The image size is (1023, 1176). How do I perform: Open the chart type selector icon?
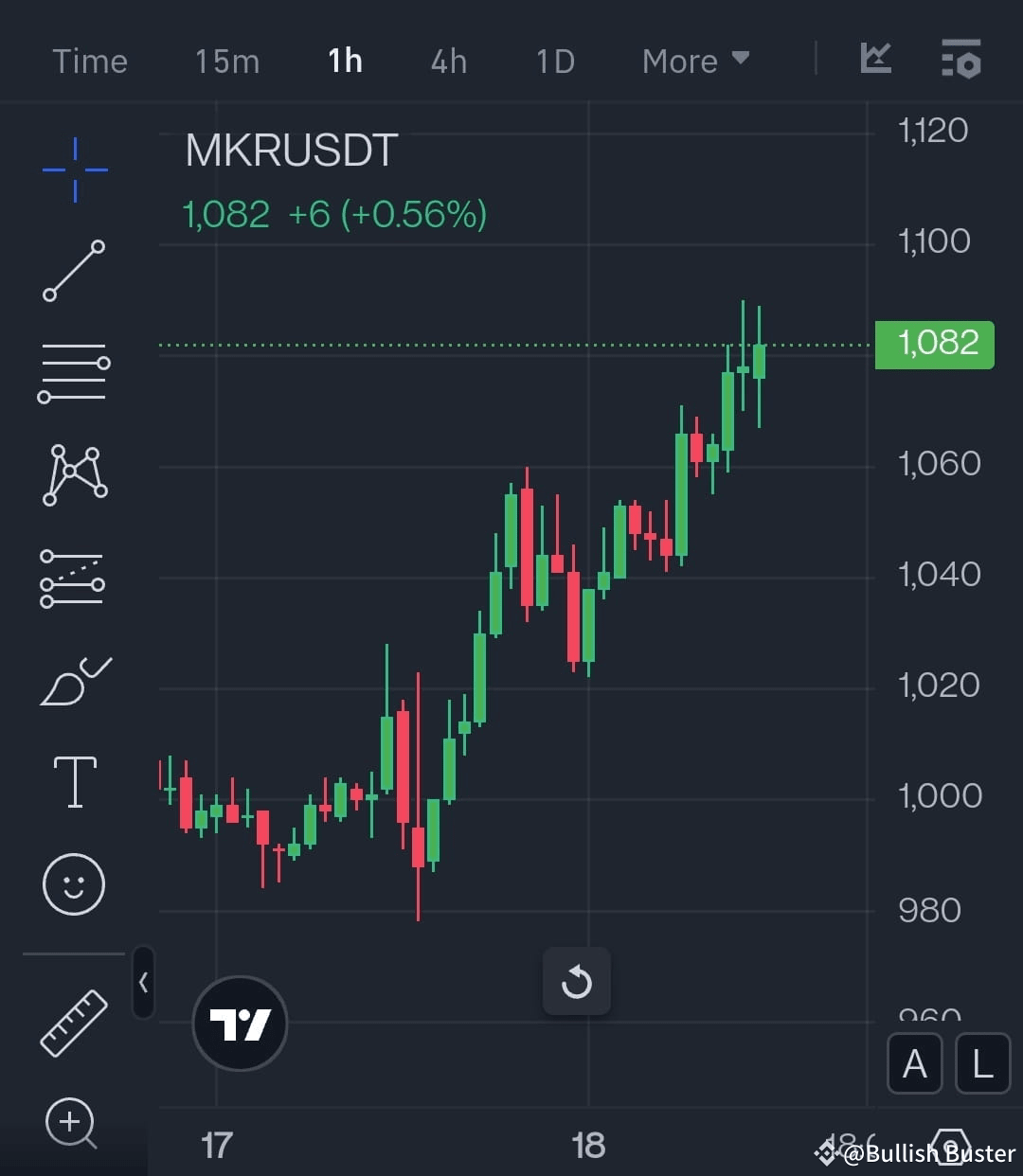click(875, 60)
